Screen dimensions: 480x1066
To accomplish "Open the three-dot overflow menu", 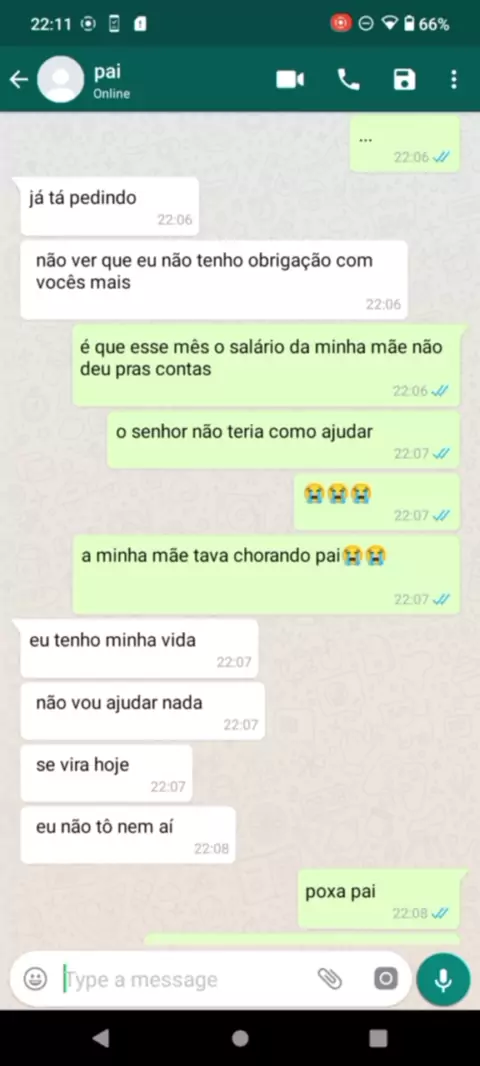I will (x=453, y=80).
